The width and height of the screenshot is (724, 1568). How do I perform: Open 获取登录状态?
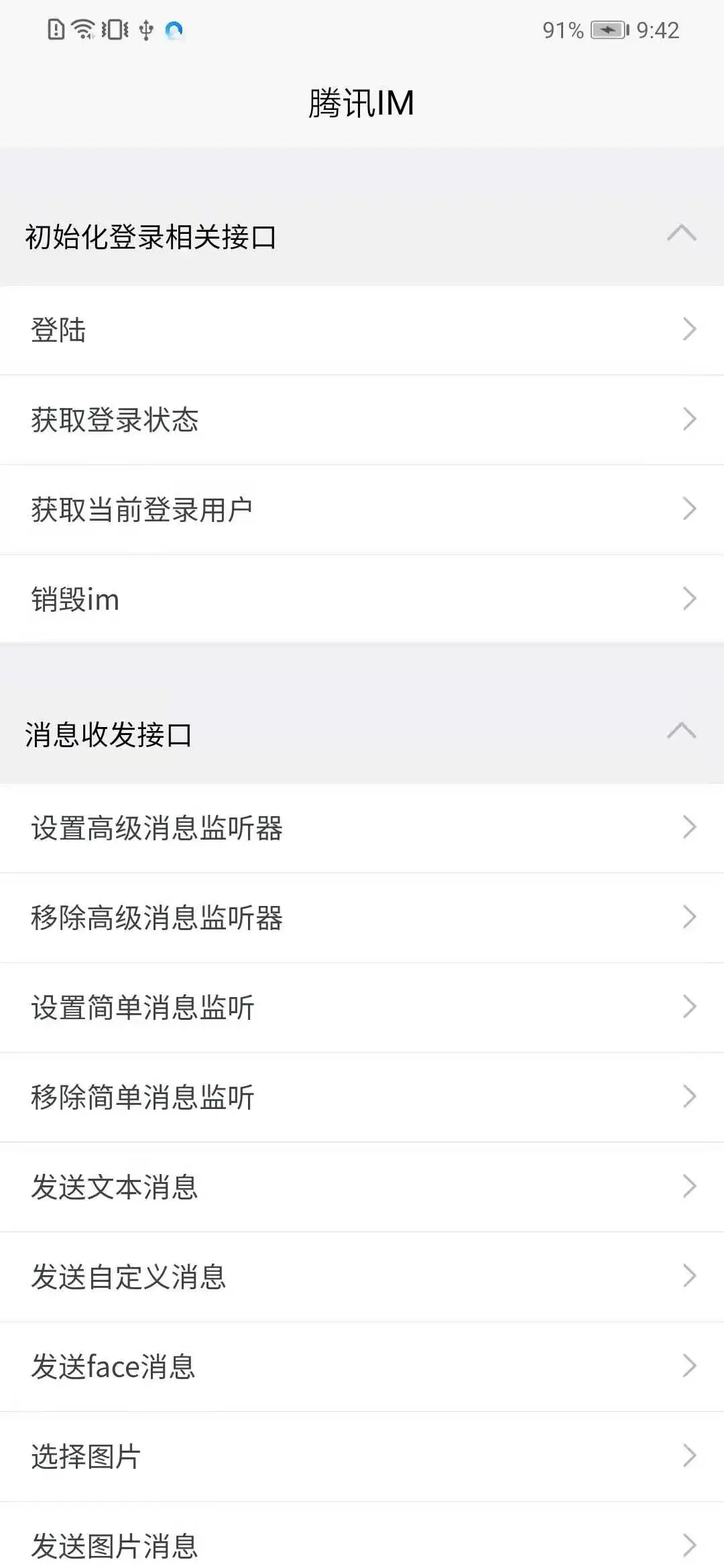[362, 419]
